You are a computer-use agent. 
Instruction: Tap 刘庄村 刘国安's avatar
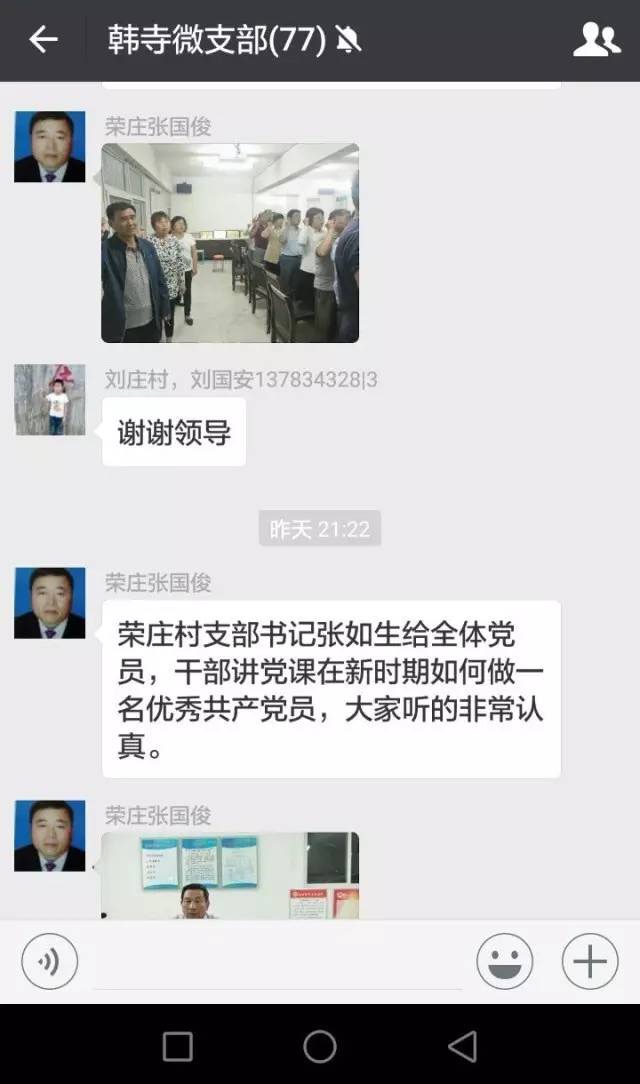(49, 400)
